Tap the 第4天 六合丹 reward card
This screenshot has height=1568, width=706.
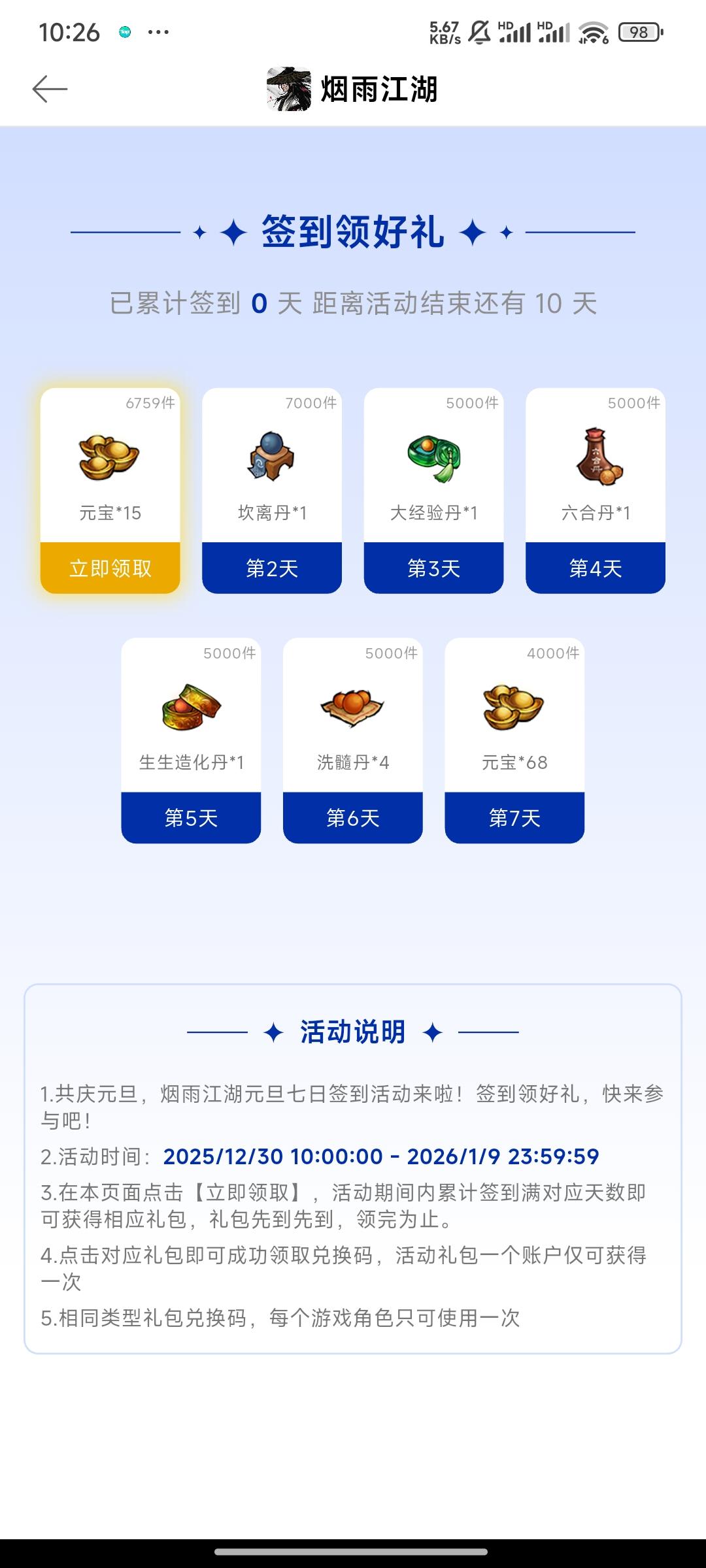(595, 491)
